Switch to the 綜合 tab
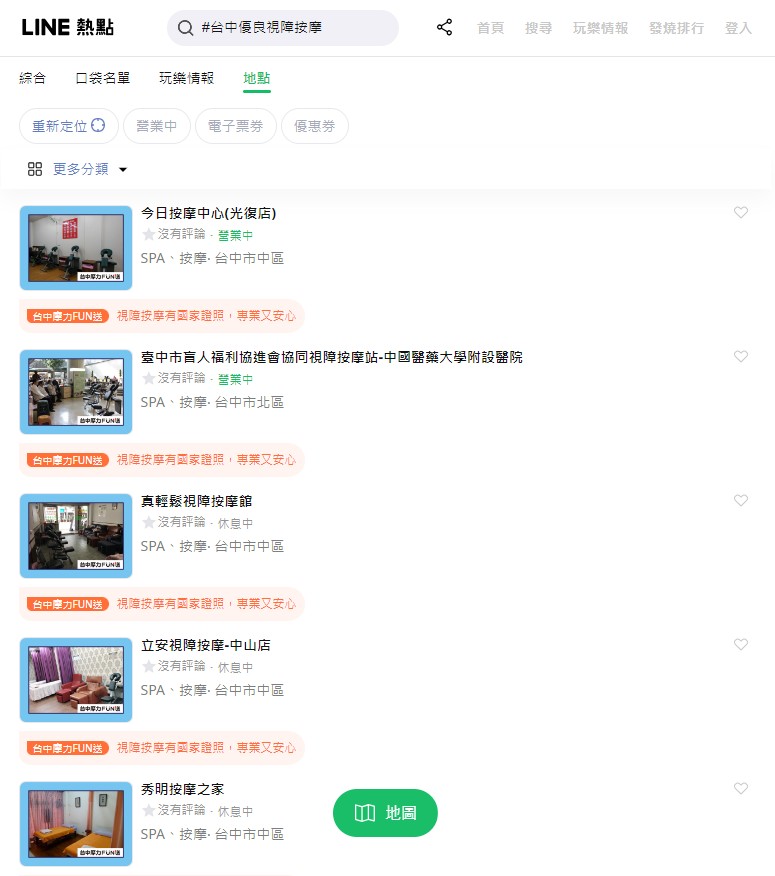This screenshot has width=775, height=876. coord(33,78)
